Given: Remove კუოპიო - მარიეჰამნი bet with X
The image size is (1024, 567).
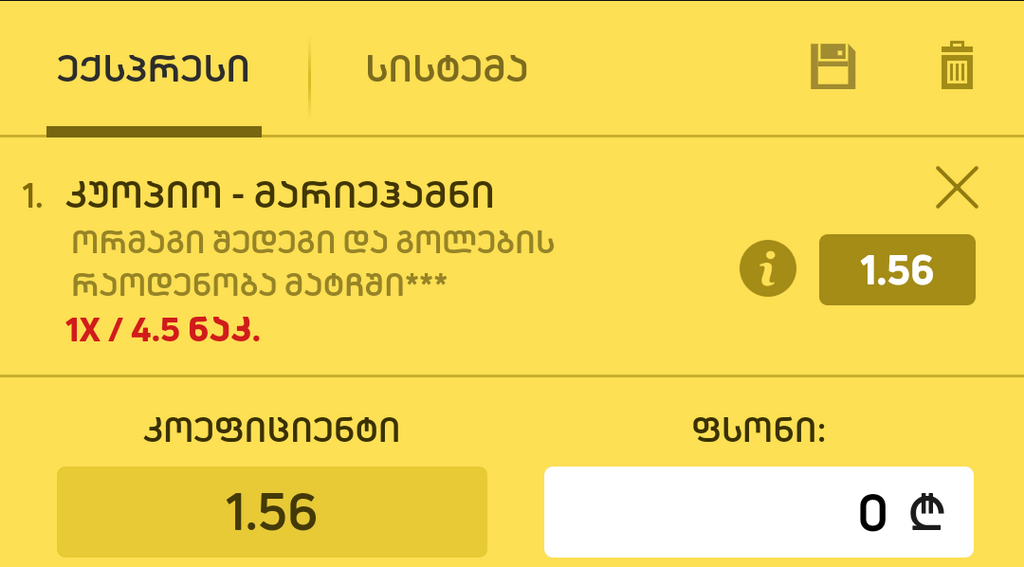Looking at the screenshot, I should pos(957,187).
